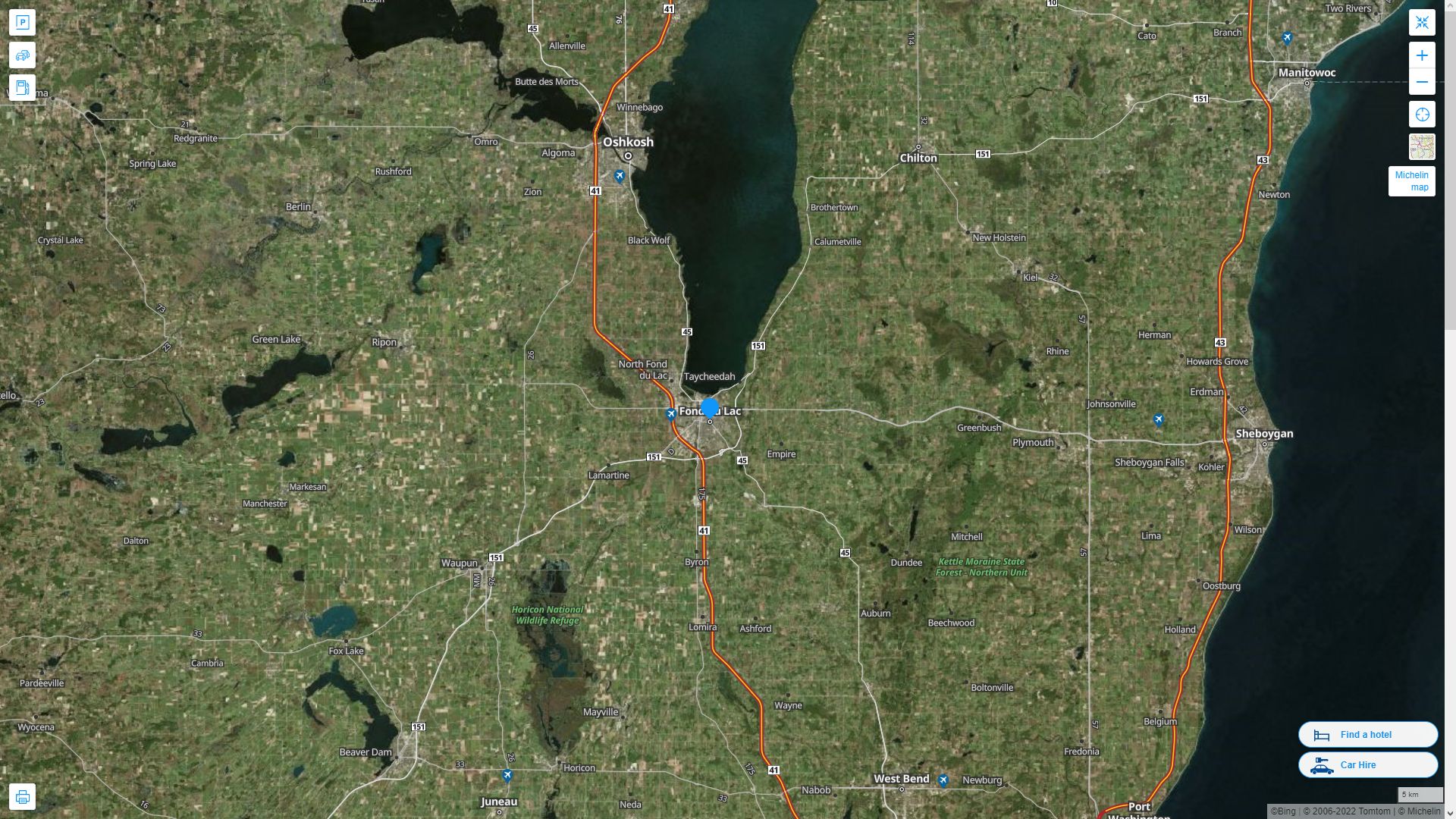Select the blue Fond du Lac marker
Image resolution: width=1456 pixels, height=819 pixels.
tap(710, 409)
